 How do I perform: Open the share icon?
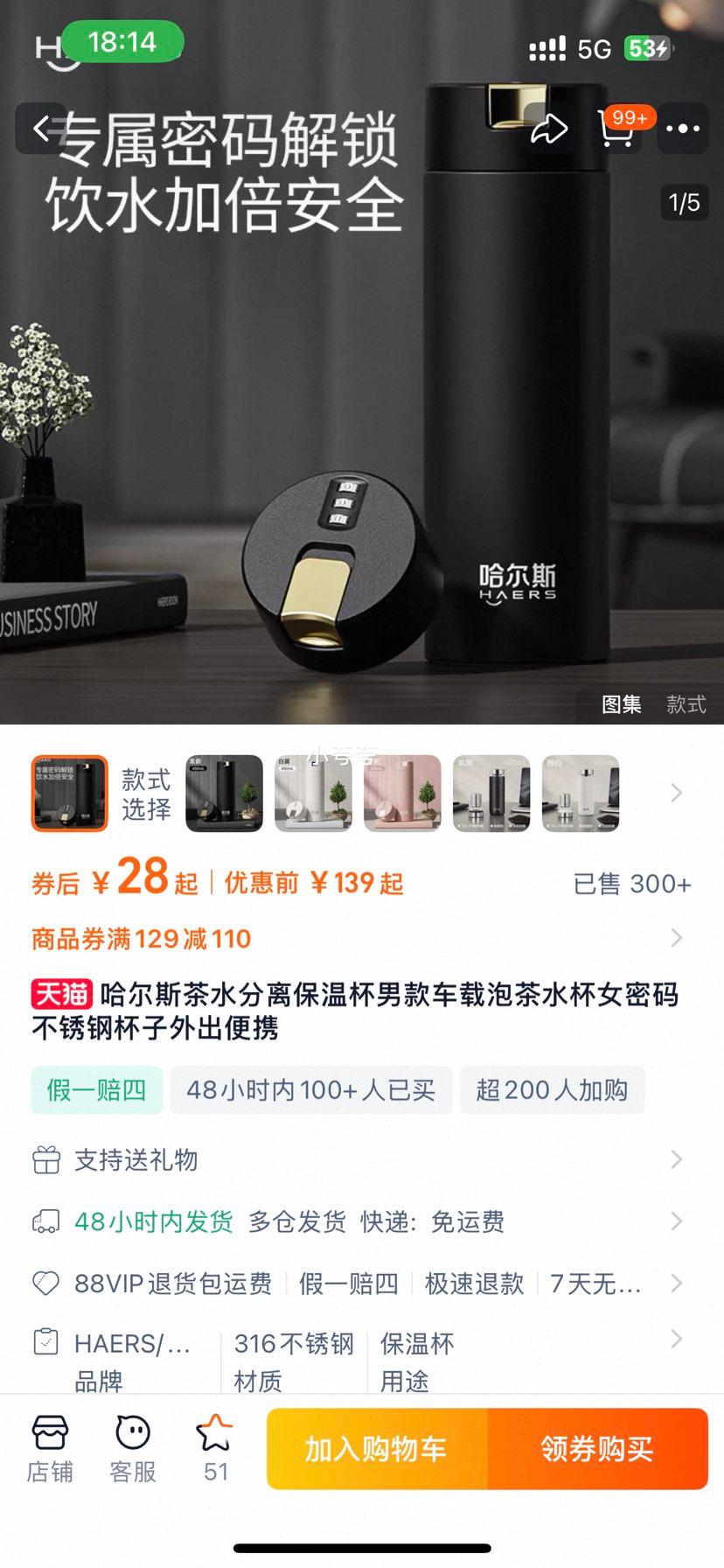[x=549, y=128]
